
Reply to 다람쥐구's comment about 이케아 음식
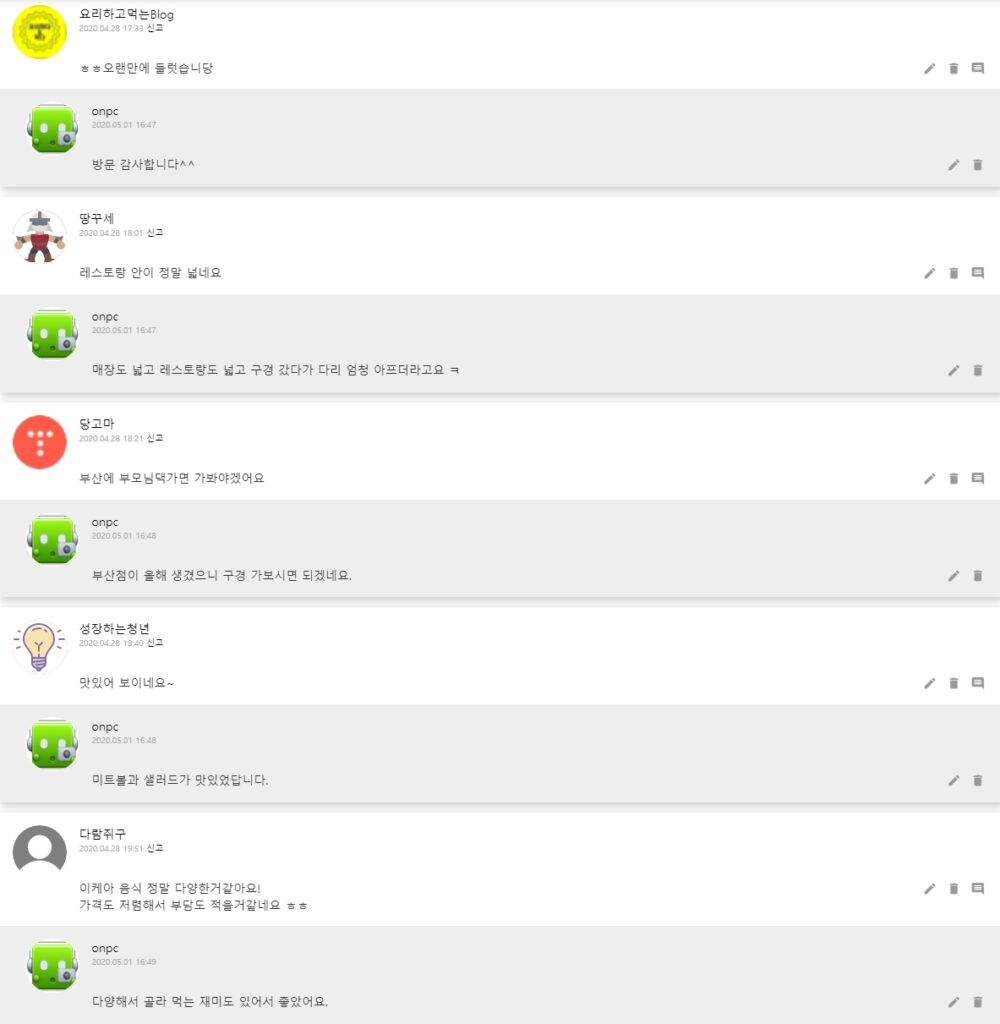click(x=978, y=888)
